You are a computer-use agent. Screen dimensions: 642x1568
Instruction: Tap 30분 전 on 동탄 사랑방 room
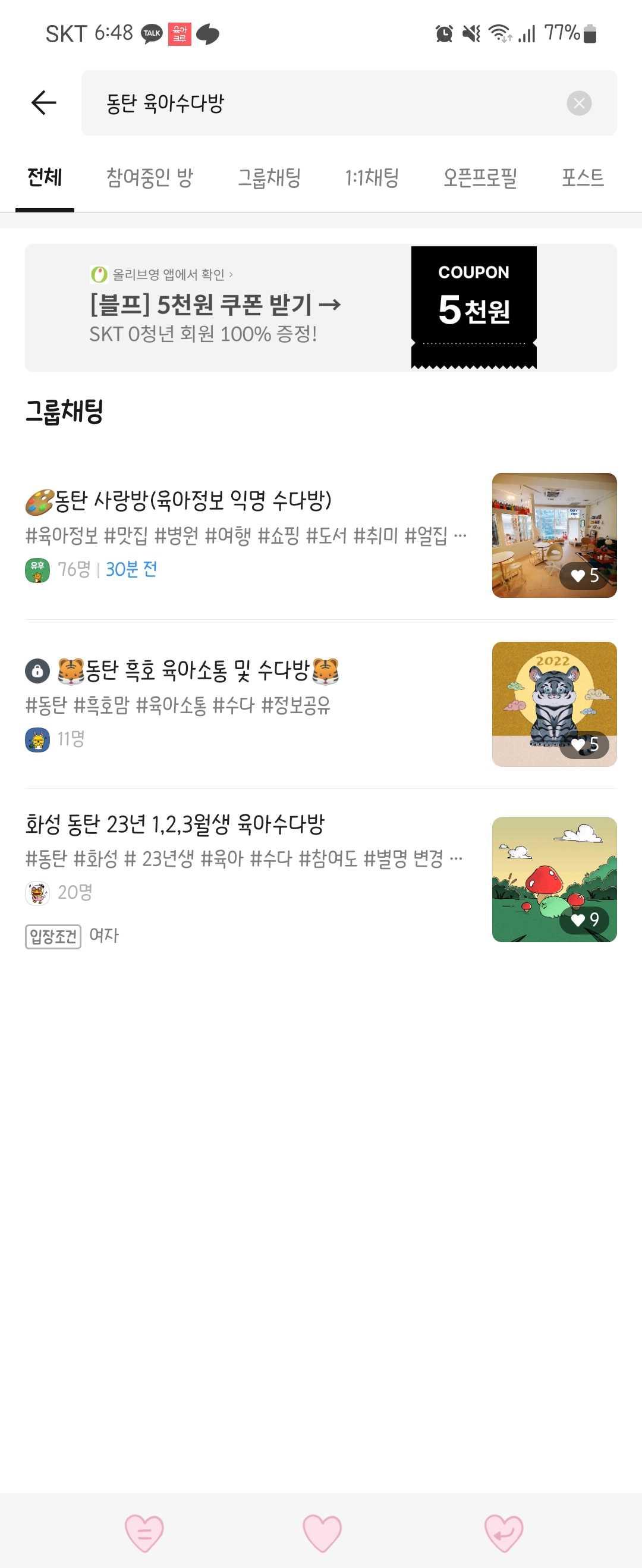[x=131, y=569]
